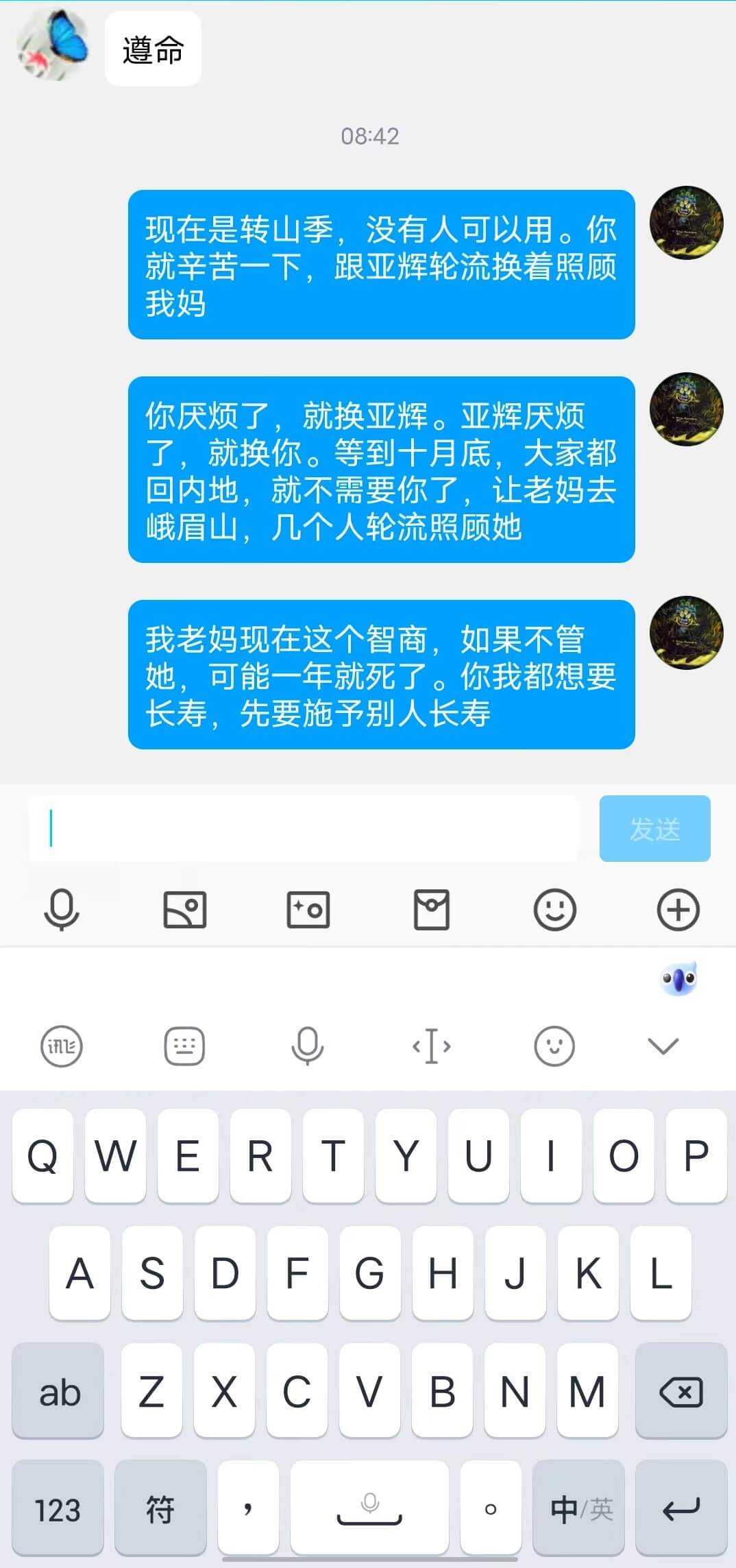The height and width of the screenshot is (1568, 736).
Task: Tap the message input field
Action: (303, 828)
